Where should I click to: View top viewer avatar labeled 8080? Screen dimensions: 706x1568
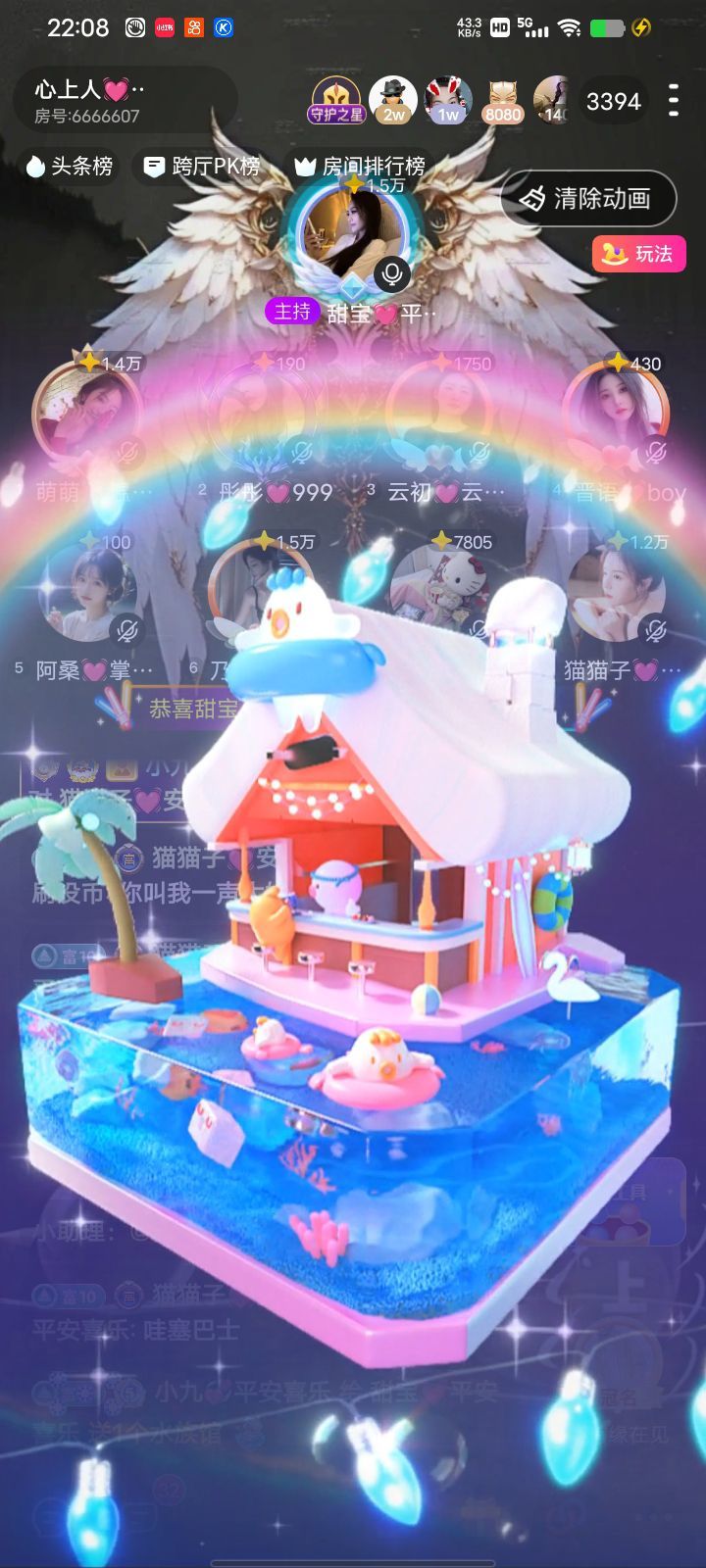click(502, 100)
